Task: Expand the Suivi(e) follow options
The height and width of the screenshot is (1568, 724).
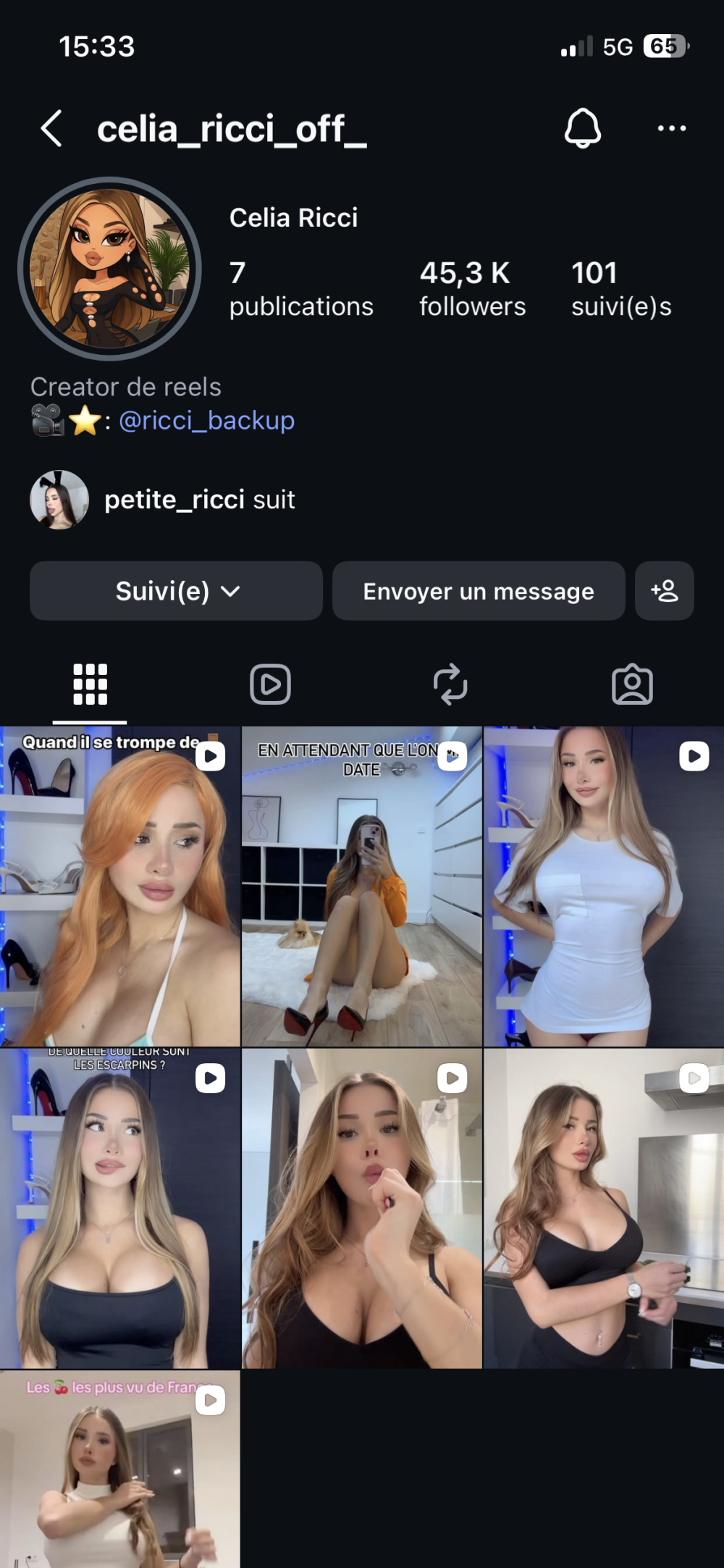Action: click(176, 591)
